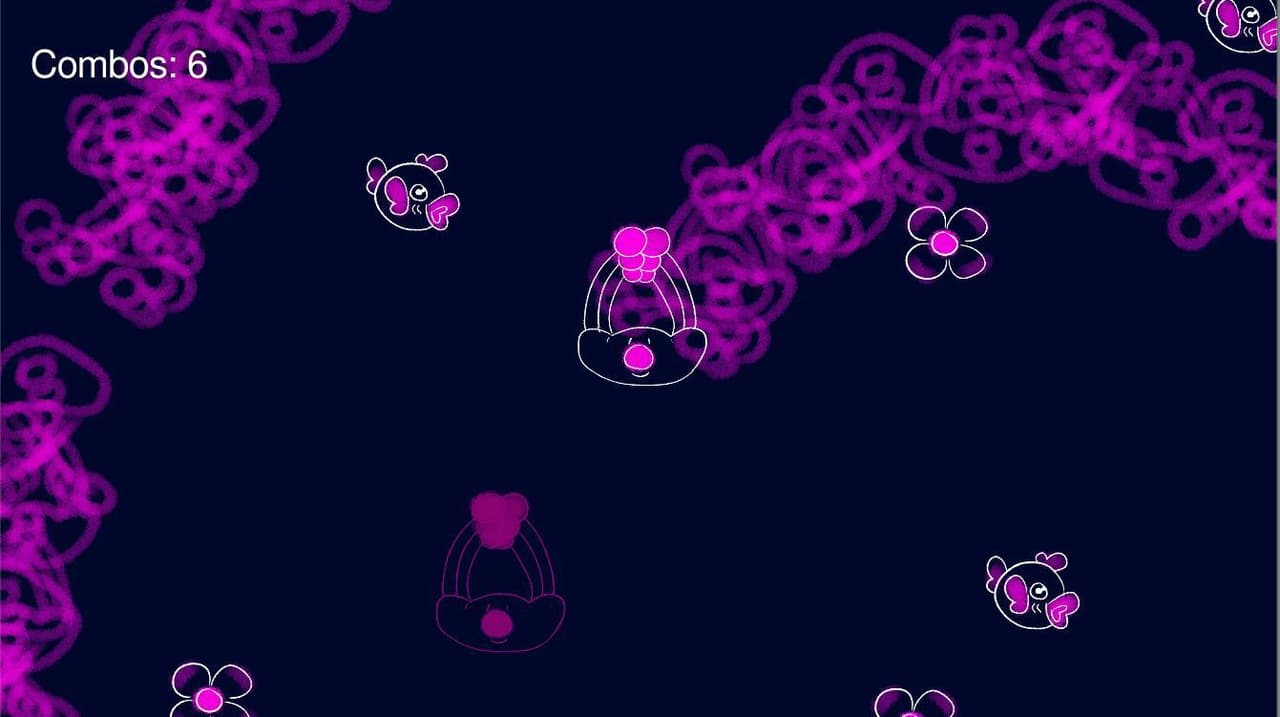This screenshot has width=1280, height=717.
Task: Tap the bright white rainbow creature
Action: pyautogui.click(x=642, y=307)
